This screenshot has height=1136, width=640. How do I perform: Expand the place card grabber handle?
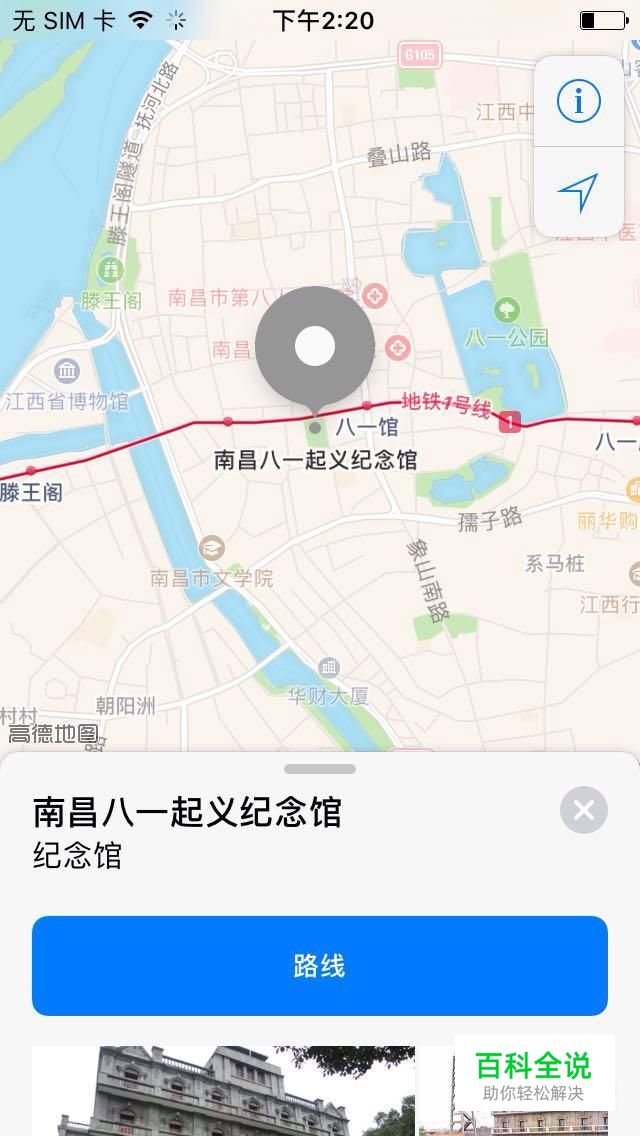(x=320, y=769)
